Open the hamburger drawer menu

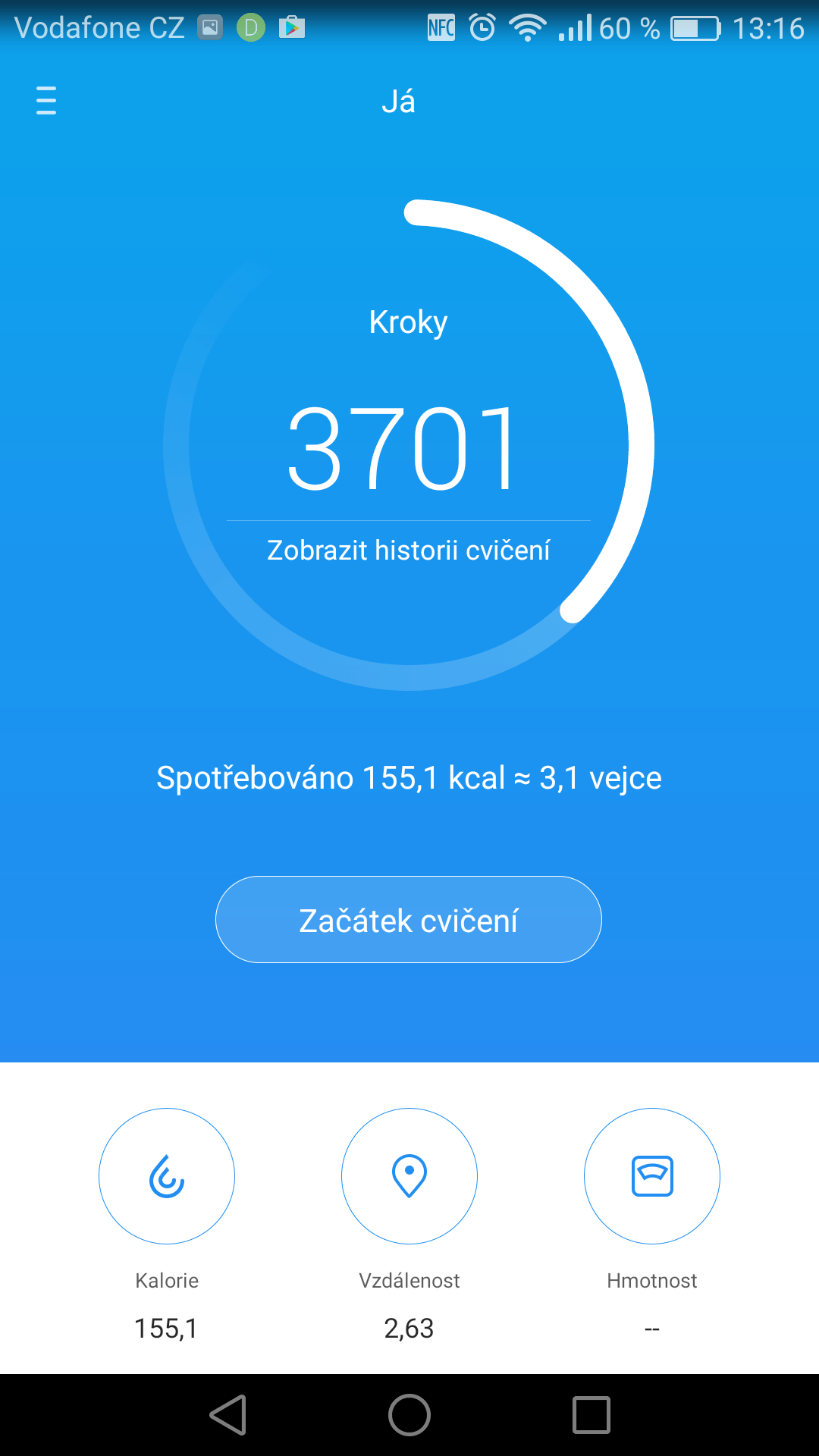click(x=46, y=100)
